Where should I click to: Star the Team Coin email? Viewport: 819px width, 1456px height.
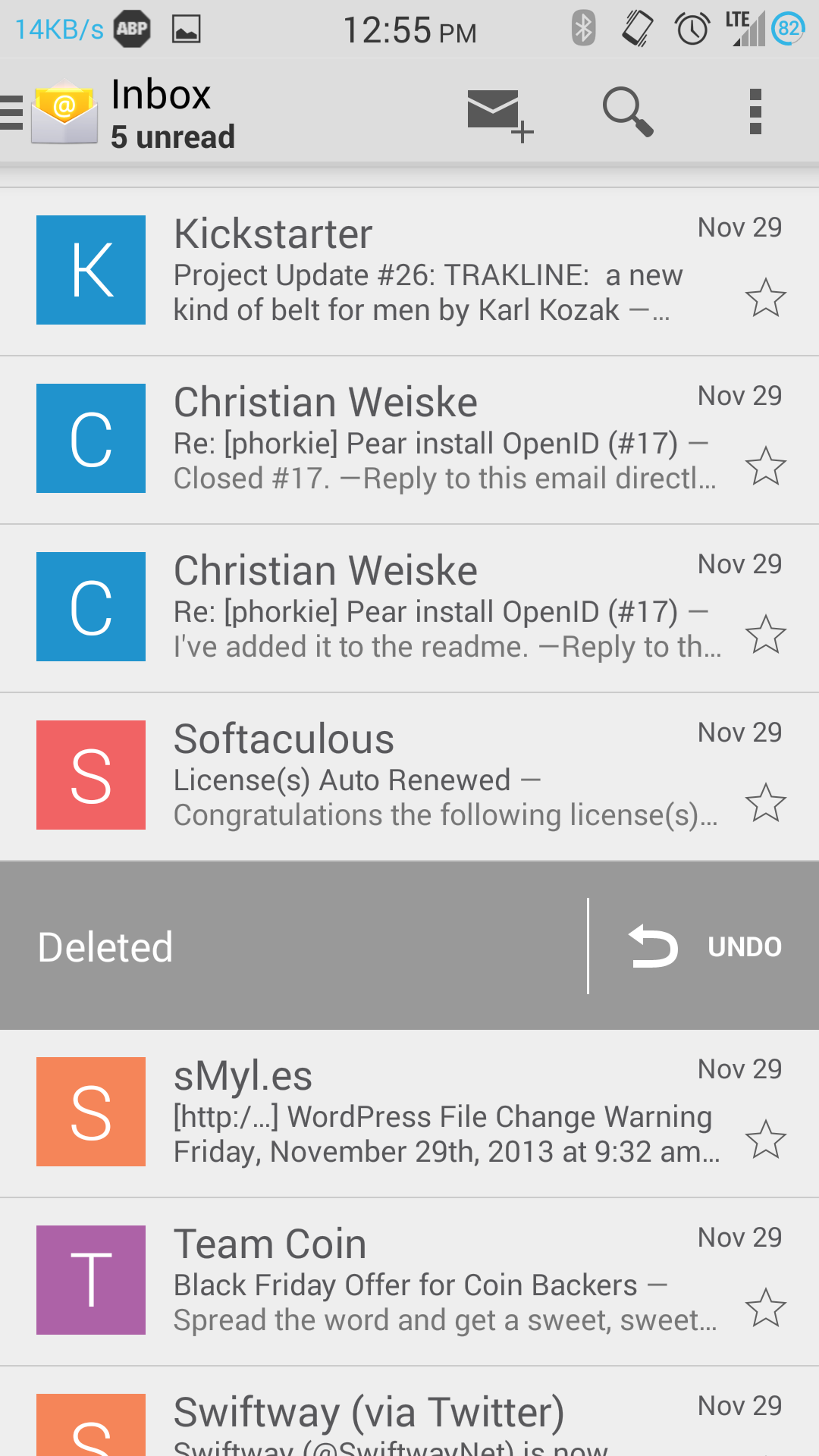(765, 1307)
